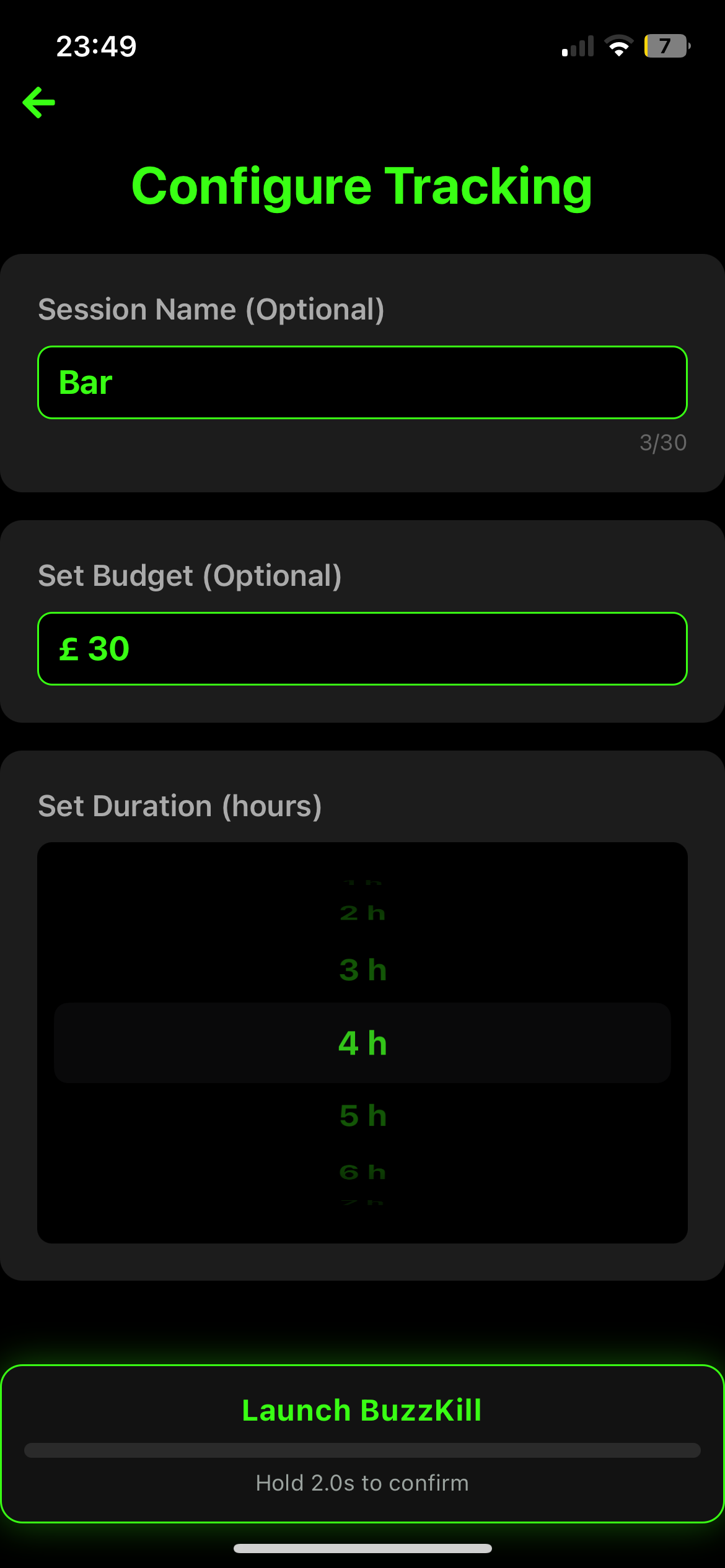Select 6 h from the duration wheel
Image resolution: width=725 pixels, height=1568 pixels.
pos(362,1172)
